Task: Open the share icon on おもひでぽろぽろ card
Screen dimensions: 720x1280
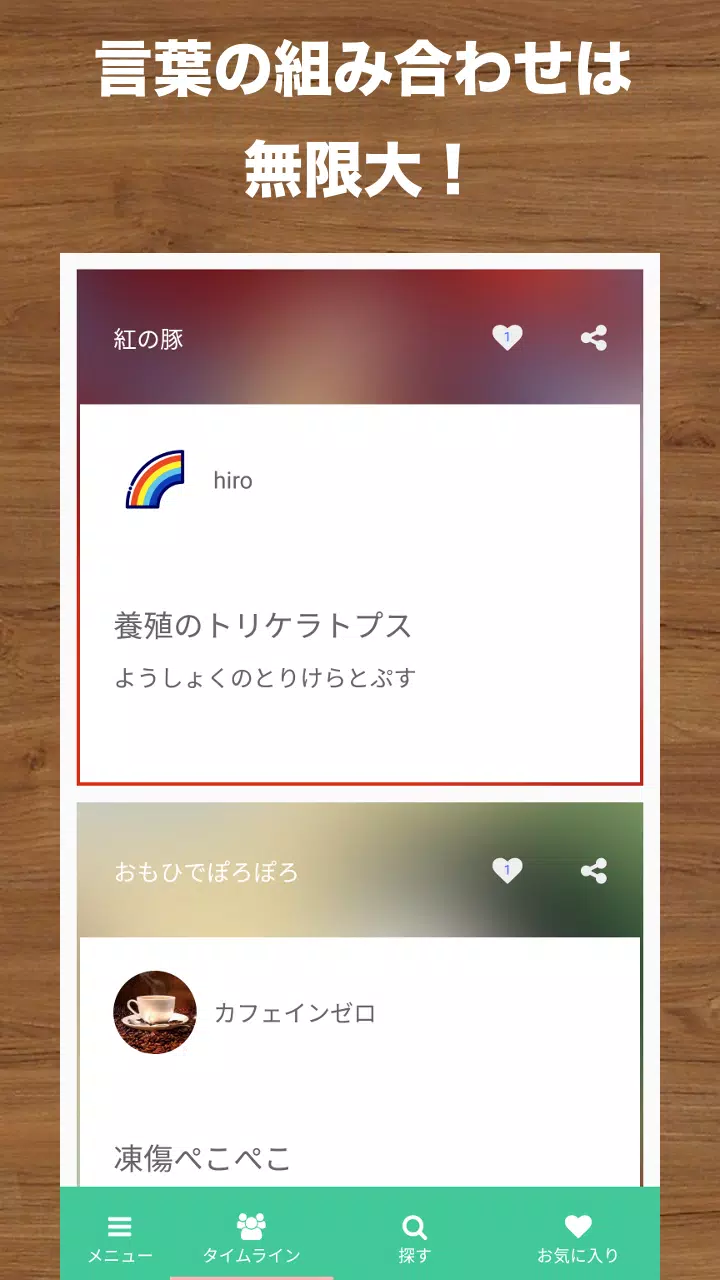Action: pos(594,871)
